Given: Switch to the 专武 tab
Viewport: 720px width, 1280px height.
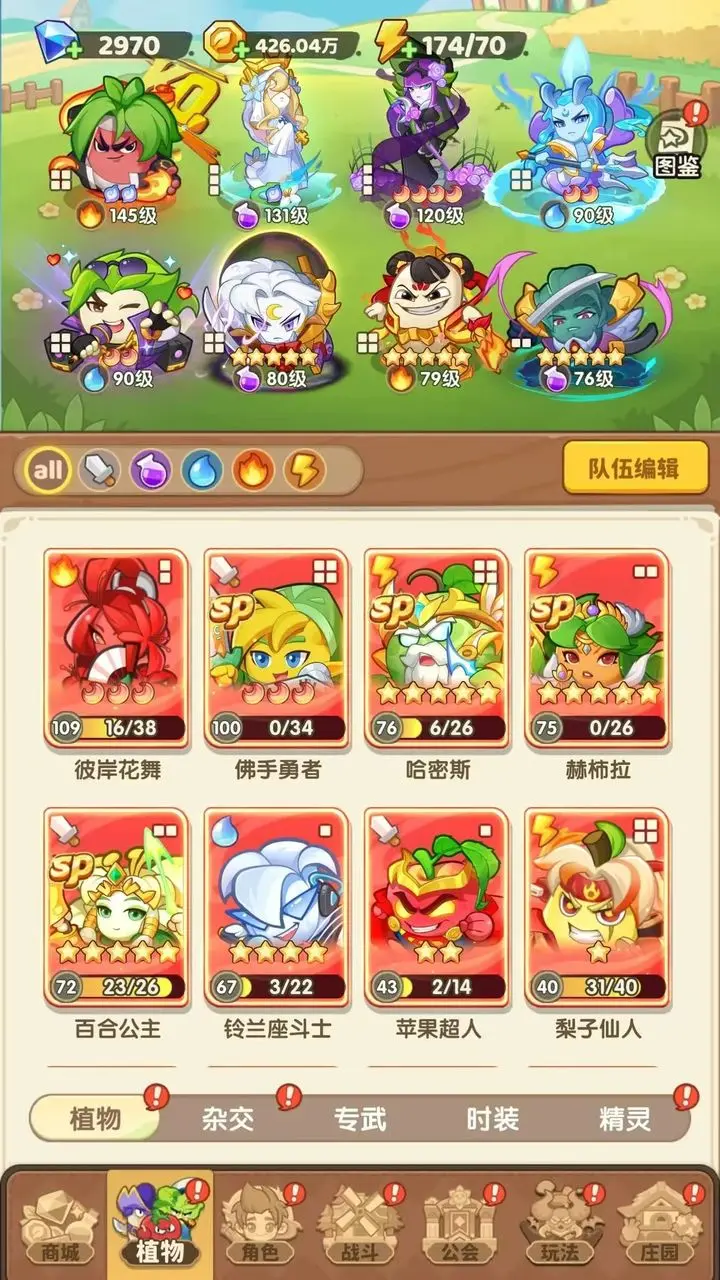Looking at the screenshot, I should pyautogui.click(x=360, y=1118).
